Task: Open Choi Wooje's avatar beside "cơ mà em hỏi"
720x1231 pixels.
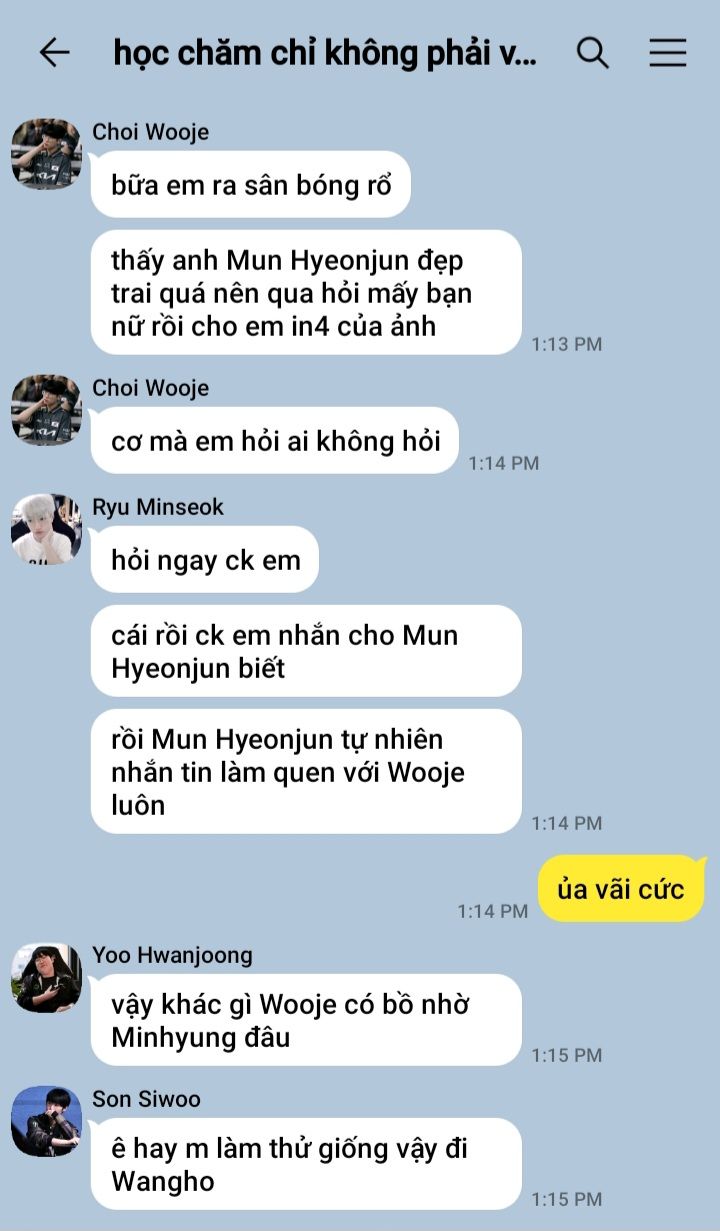Action: pos(46,410)
